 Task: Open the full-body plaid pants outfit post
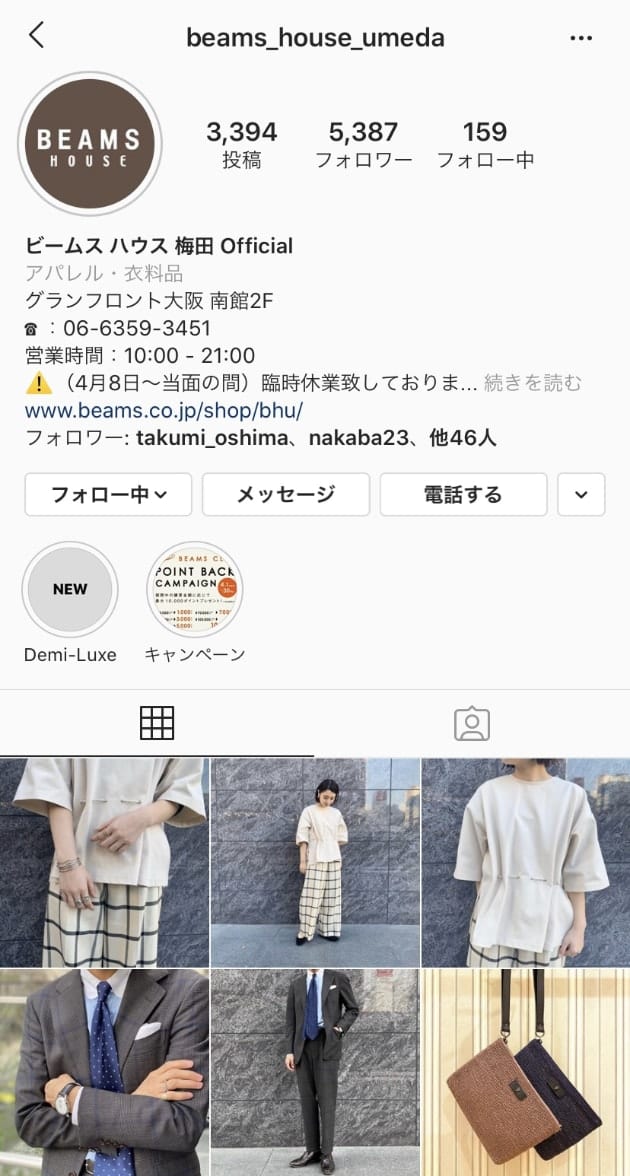click(315, 861)
